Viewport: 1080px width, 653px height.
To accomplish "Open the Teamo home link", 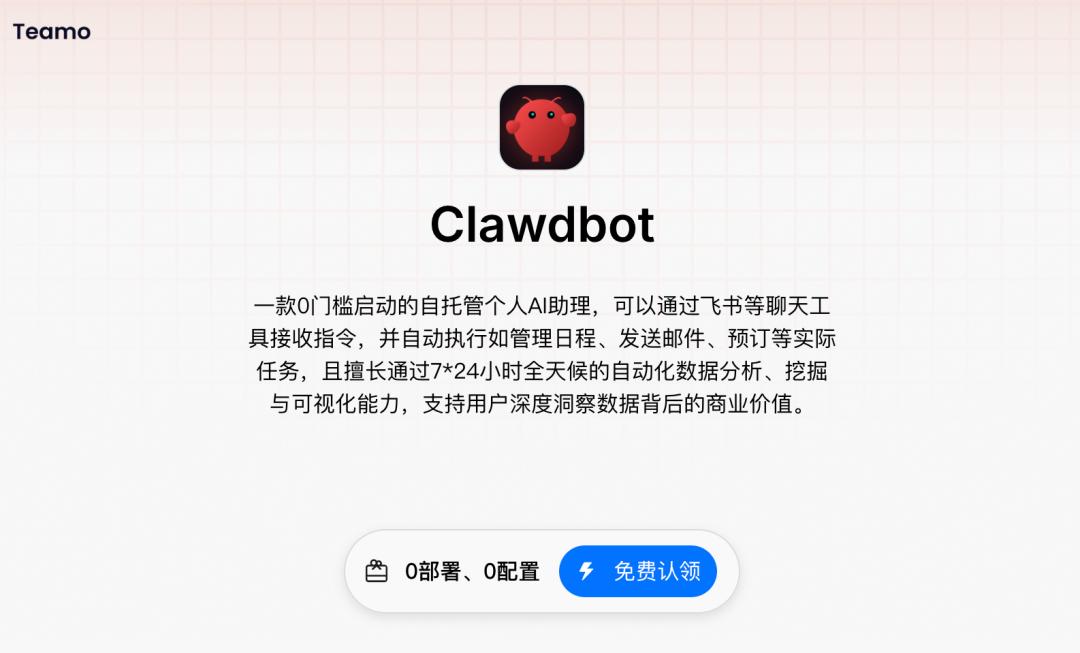I will click(52, 31).
